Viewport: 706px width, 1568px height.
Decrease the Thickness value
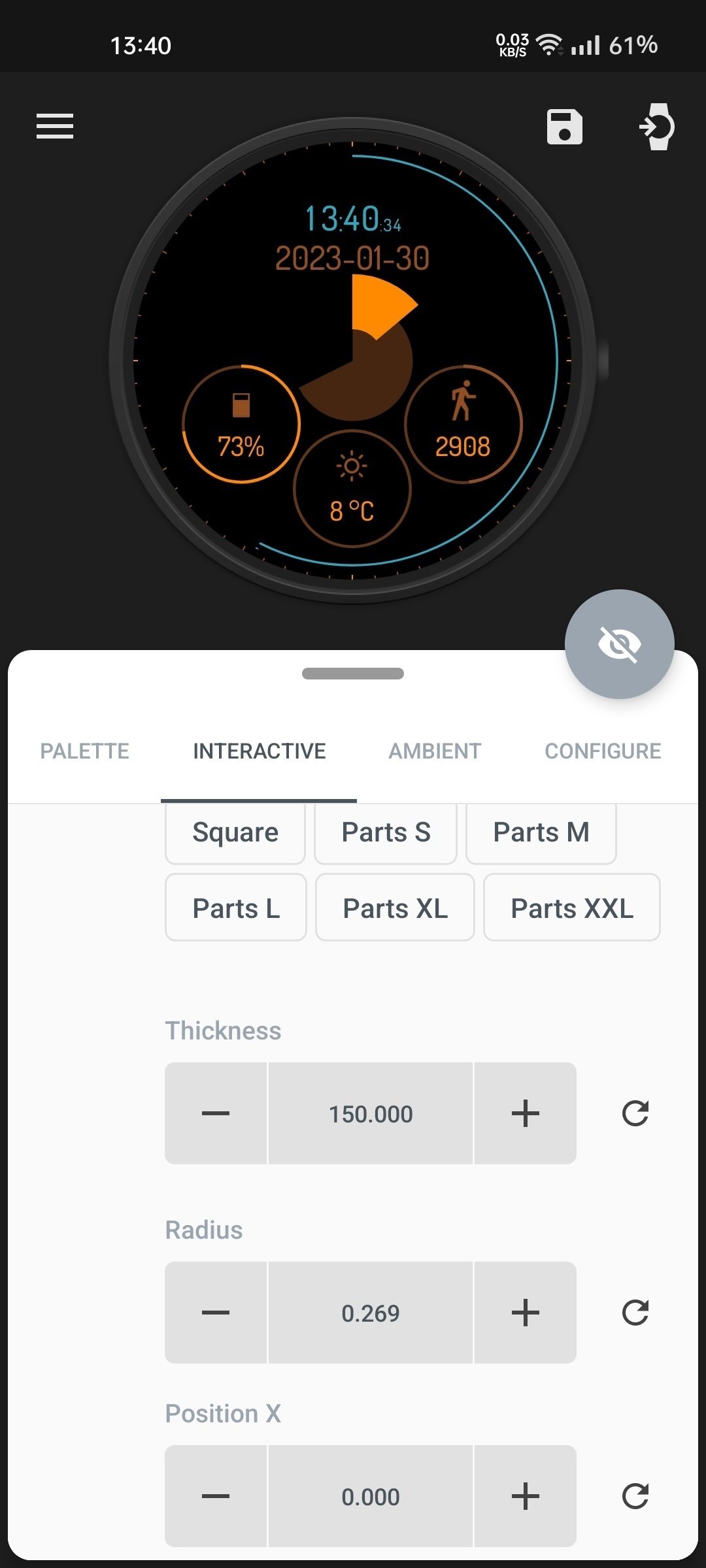[216, 1113]
